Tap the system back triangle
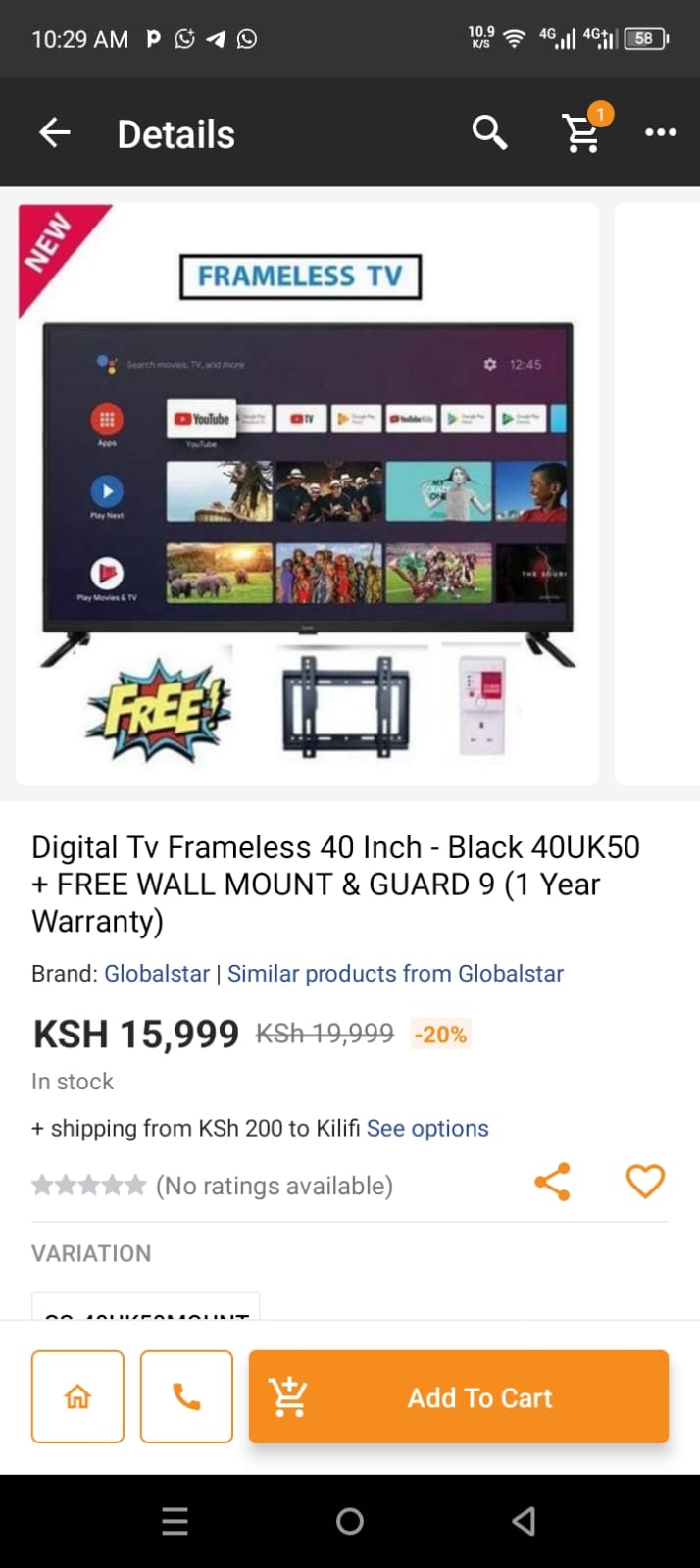 [x=525, y=1521]
